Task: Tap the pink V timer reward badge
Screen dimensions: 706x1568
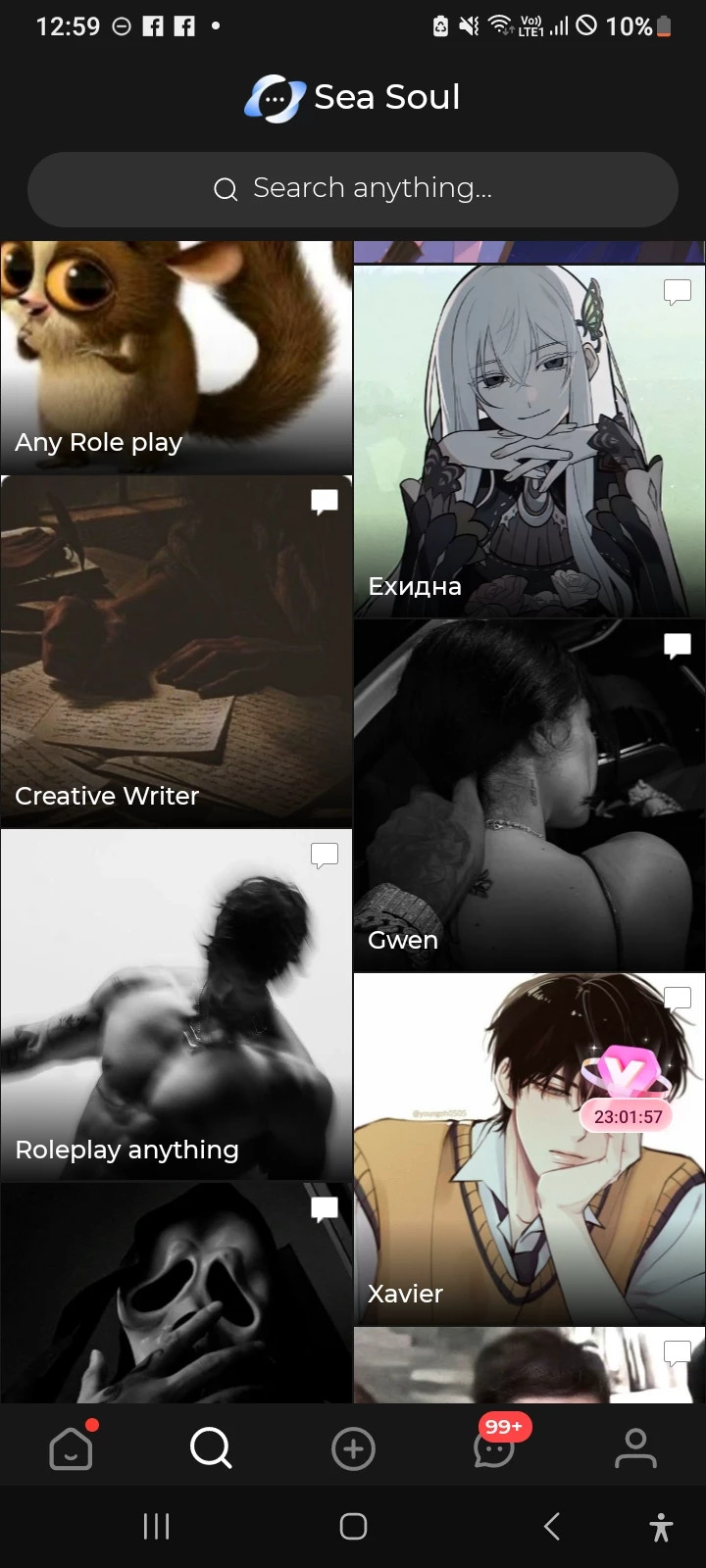Action: (628, 1090)
